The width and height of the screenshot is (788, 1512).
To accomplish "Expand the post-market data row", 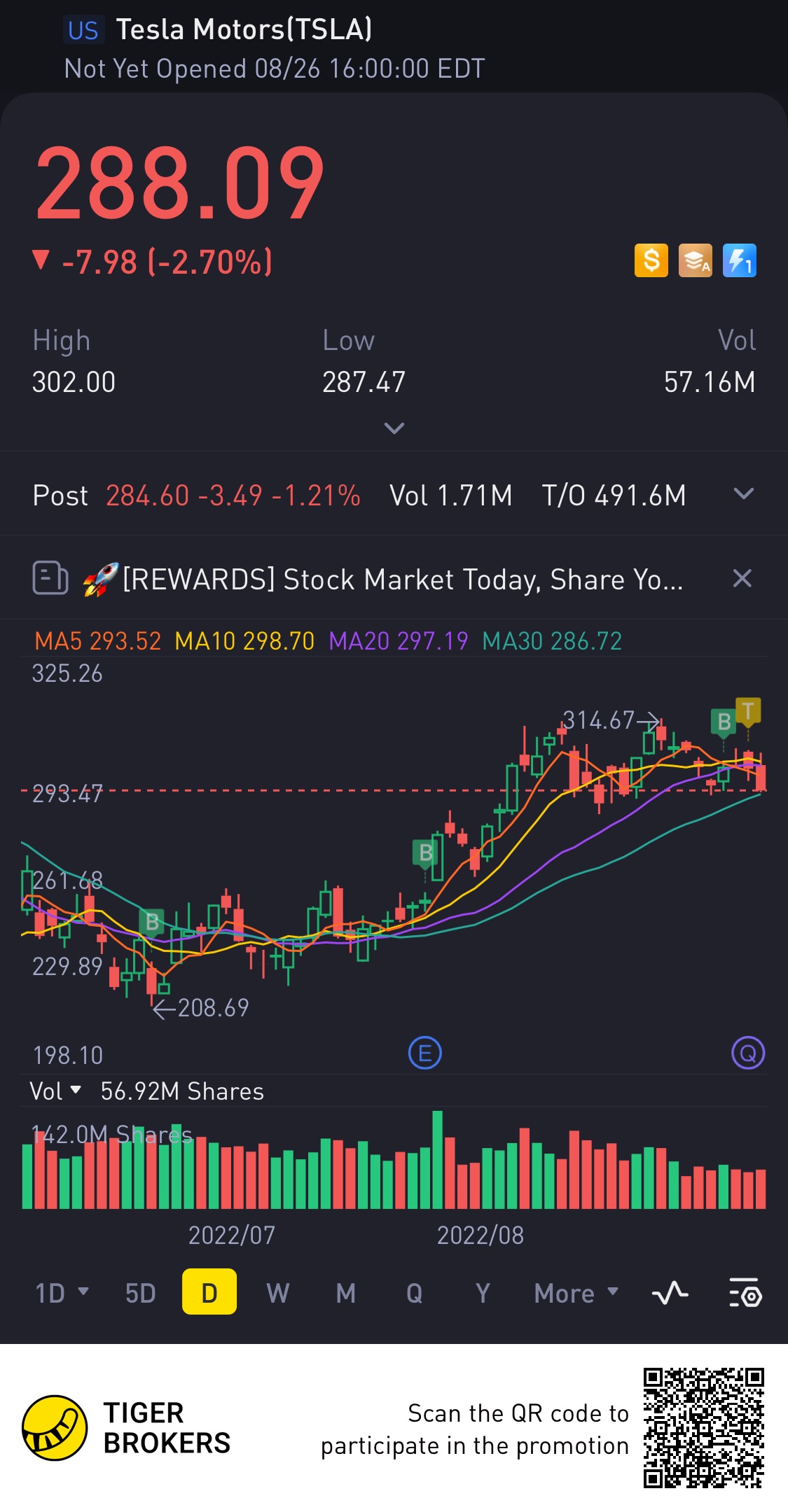I will (743, 494).
